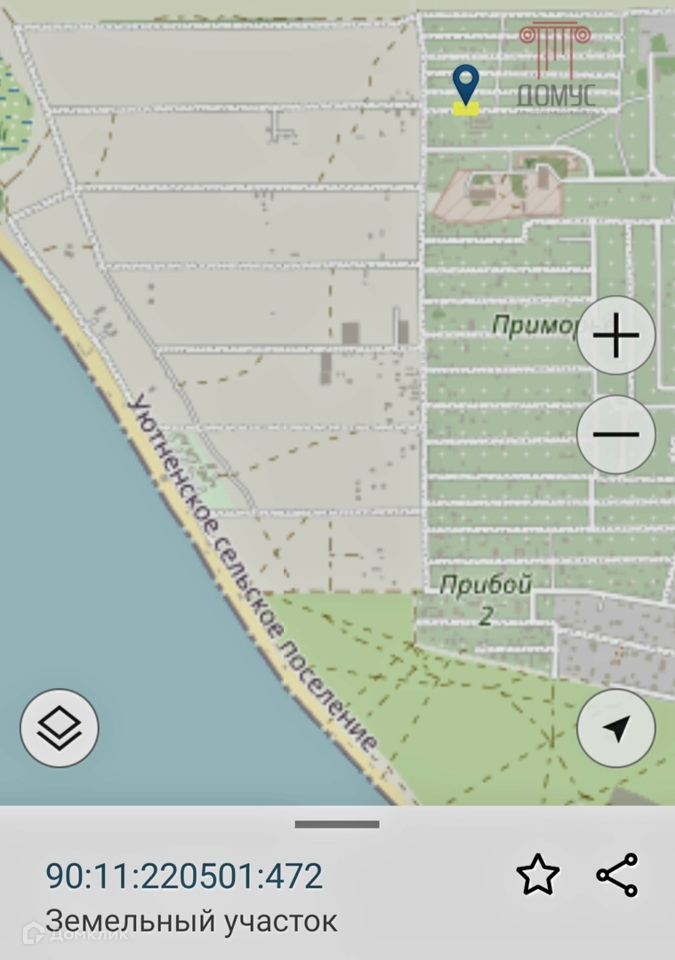Tap the blue location pin marker
Image resolution: width=675 pixels, height=960 pixels.
[466, 85]
